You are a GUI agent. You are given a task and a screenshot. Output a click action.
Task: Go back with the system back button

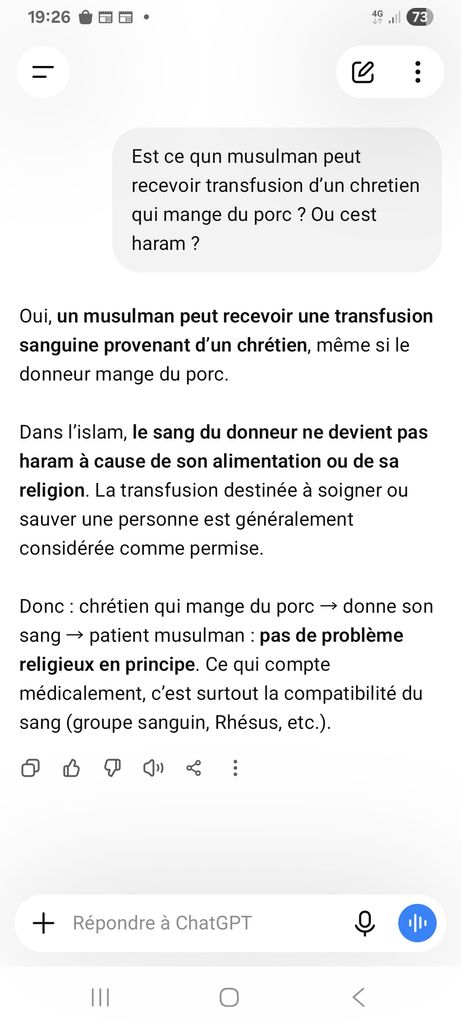[x=358, y=997]
